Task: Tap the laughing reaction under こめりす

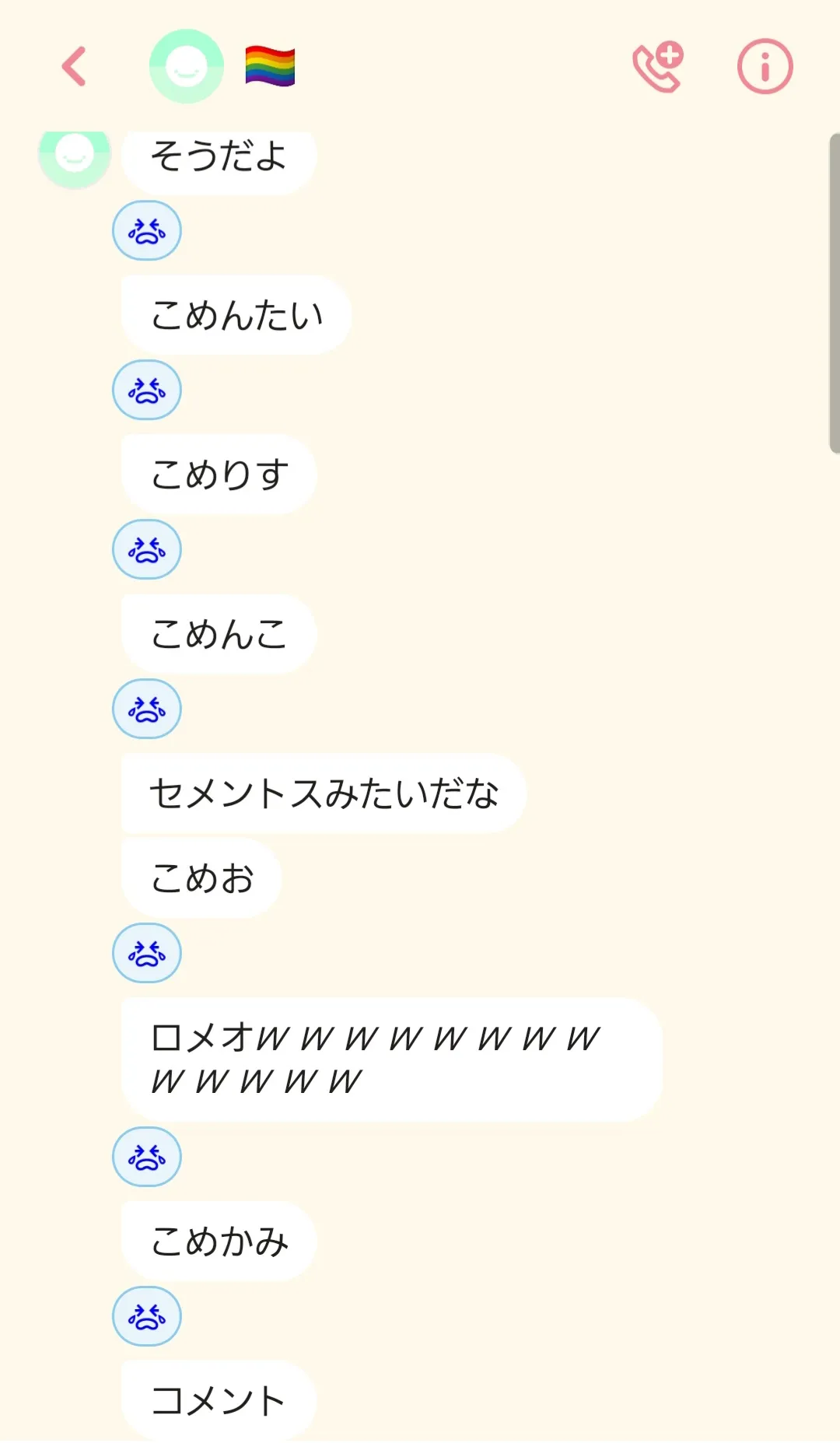Action: [147, 550]
